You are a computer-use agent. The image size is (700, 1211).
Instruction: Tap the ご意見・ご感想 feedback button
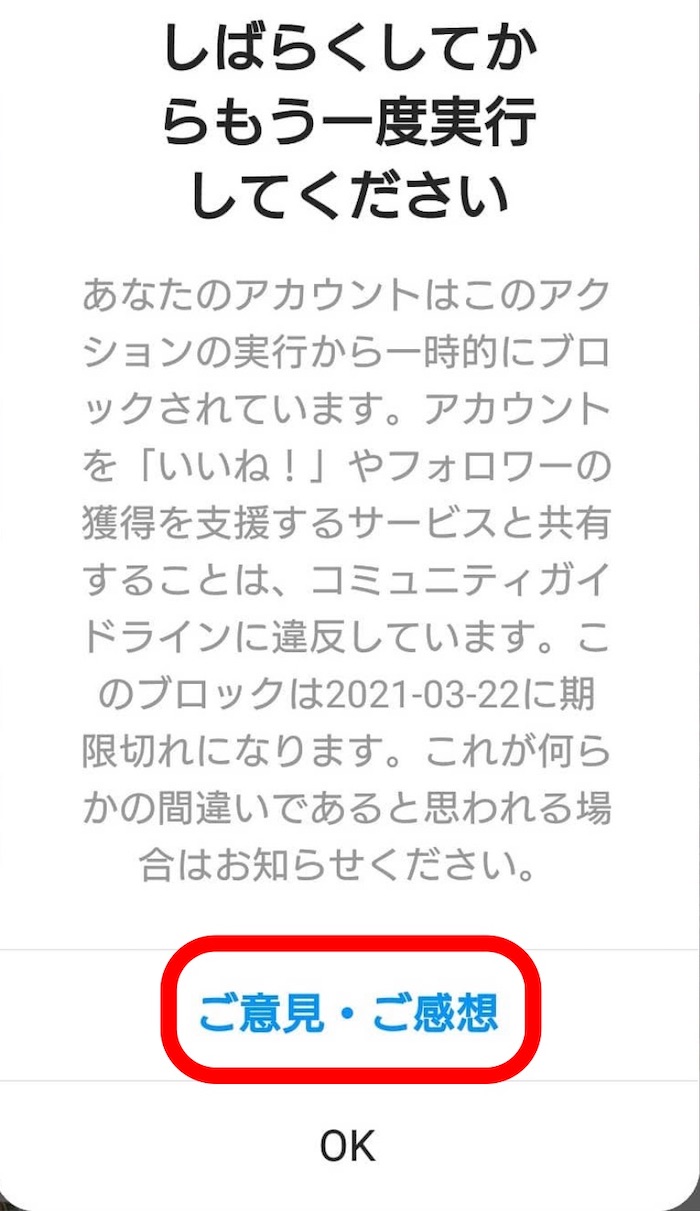click(348, 1012)
